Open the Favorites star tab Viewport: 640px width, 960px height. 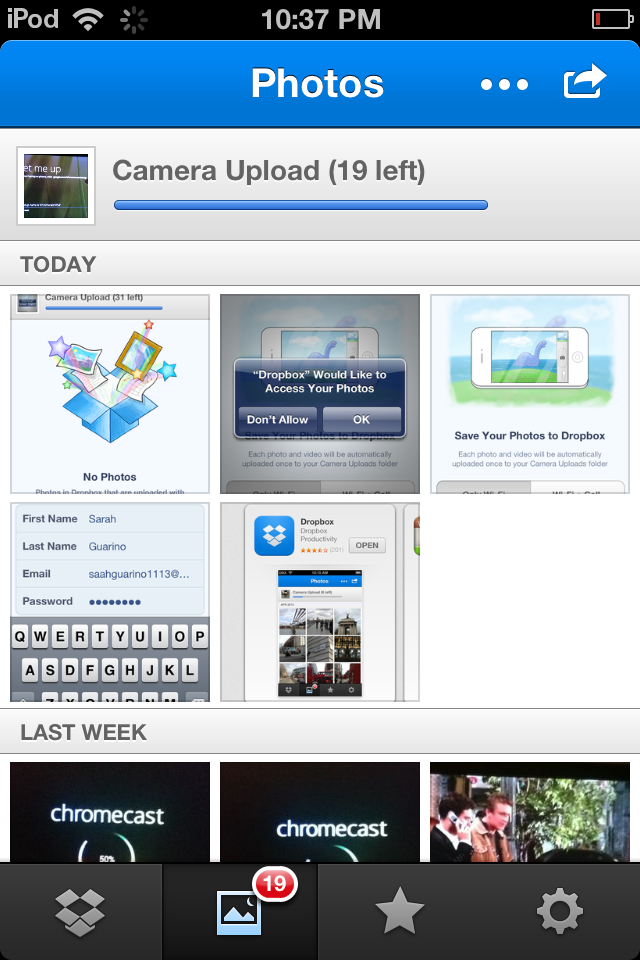(x=399, y=911)
